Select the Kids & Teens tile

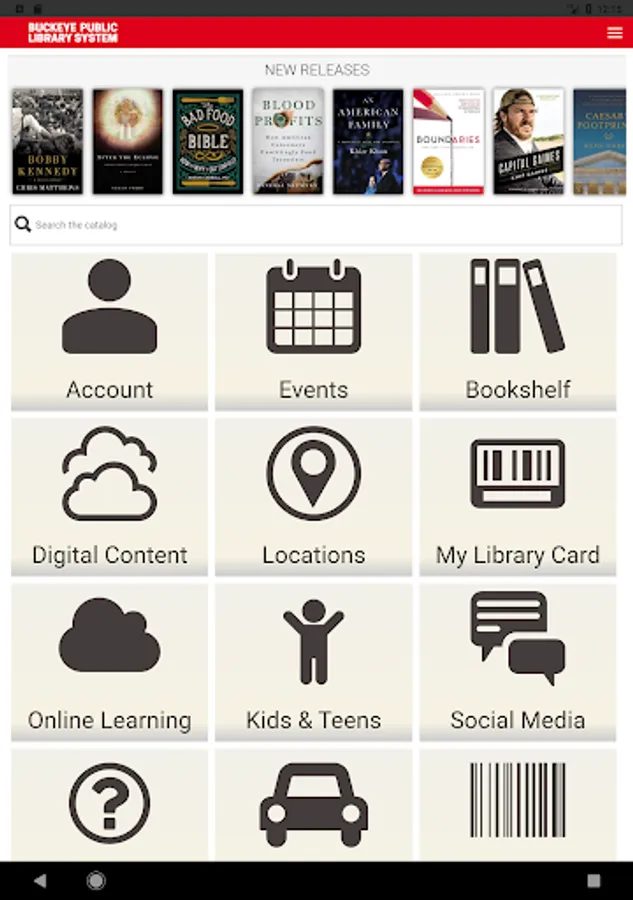(x=313, y=662)
